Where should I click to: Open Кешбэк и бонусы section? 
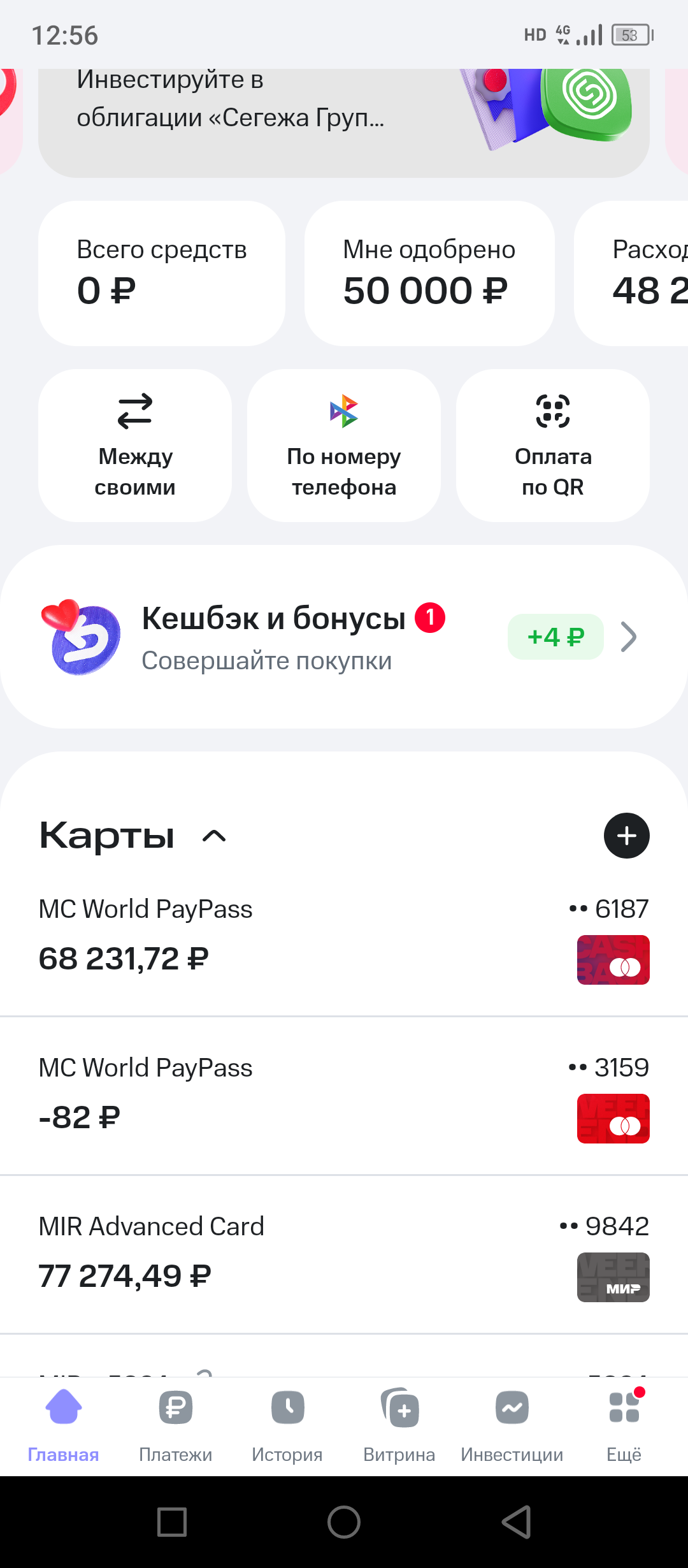[344, 637]
